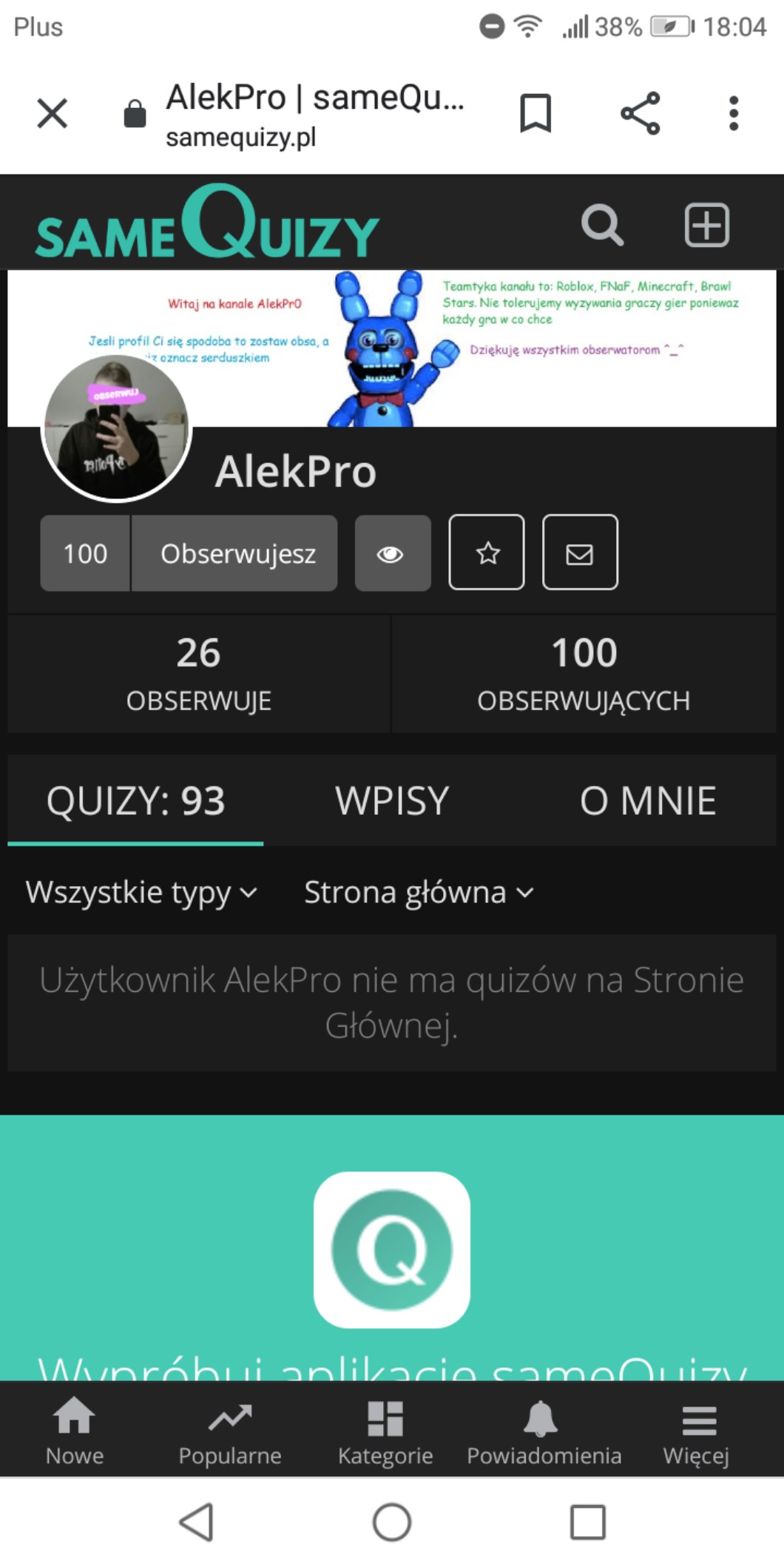The image size is (784, 1568).
Task: Bookmark this page in the browser
Action: click(535, 114)
